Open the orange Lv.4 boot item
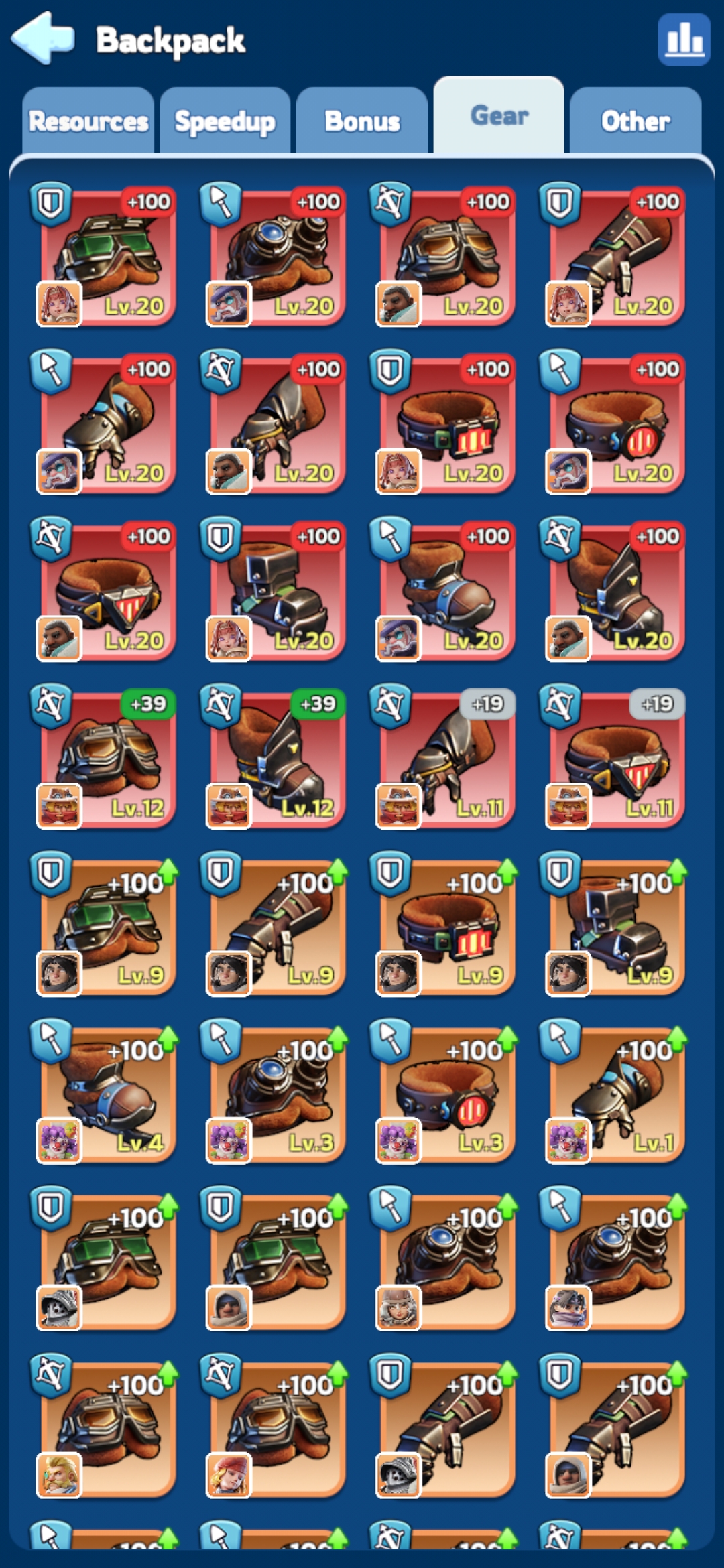Viewport: 724px width, 1568px height. [x=106, y=1094]
